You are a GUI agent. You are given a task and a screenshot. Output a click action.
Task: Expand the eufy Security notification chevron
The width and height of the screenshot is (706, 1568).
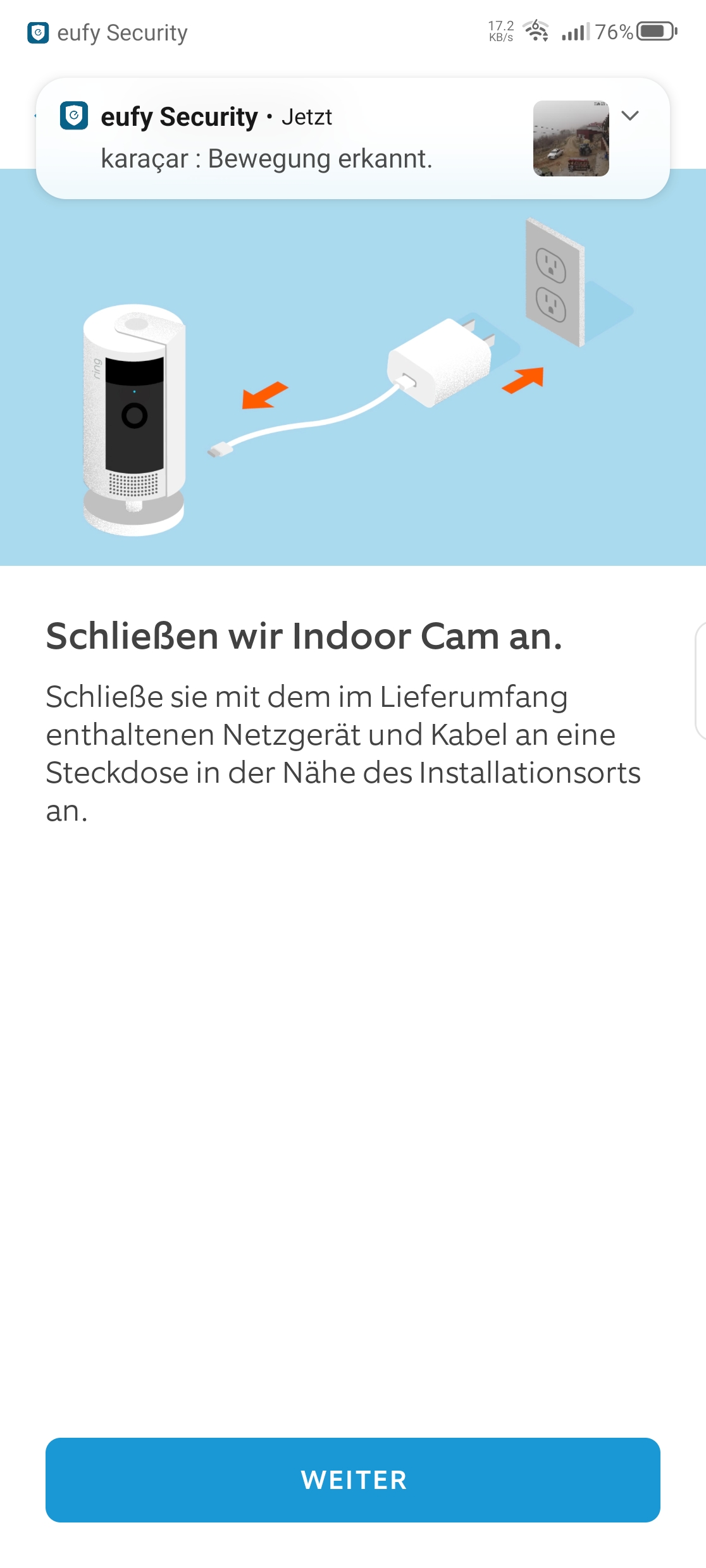pyautogui.click(x=630, y=116)
